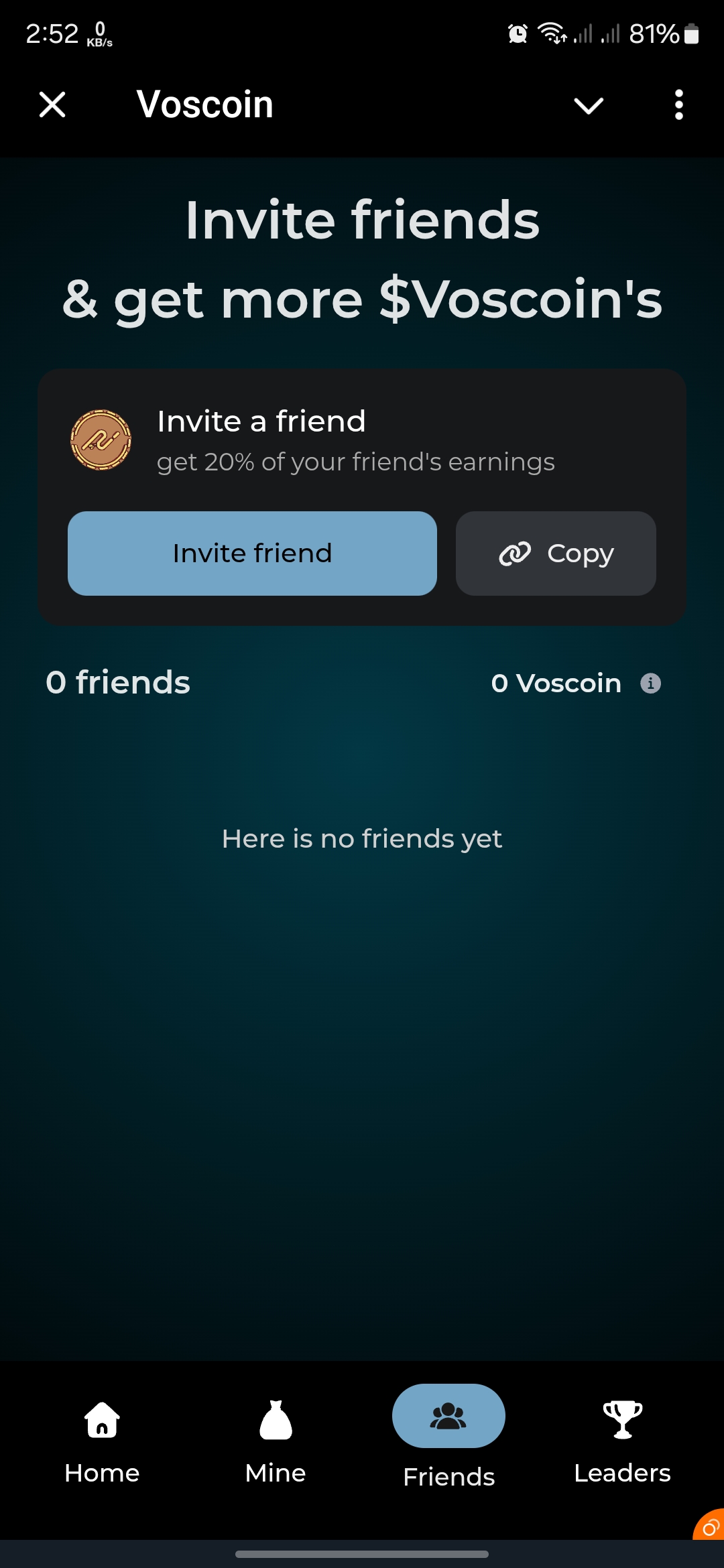Collapse the mini-app with the chevron arrow
The height and width of the screenshot is (1568, 724).
point(587,106)
